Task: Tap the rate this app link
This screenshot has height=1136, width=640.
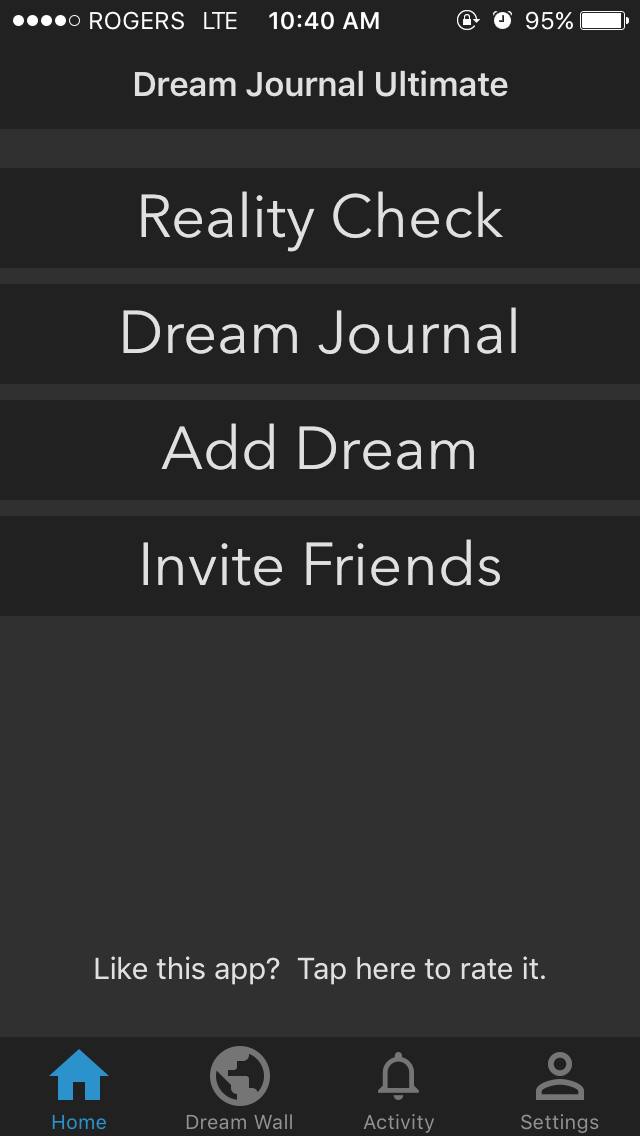Action: pos(320,969)
